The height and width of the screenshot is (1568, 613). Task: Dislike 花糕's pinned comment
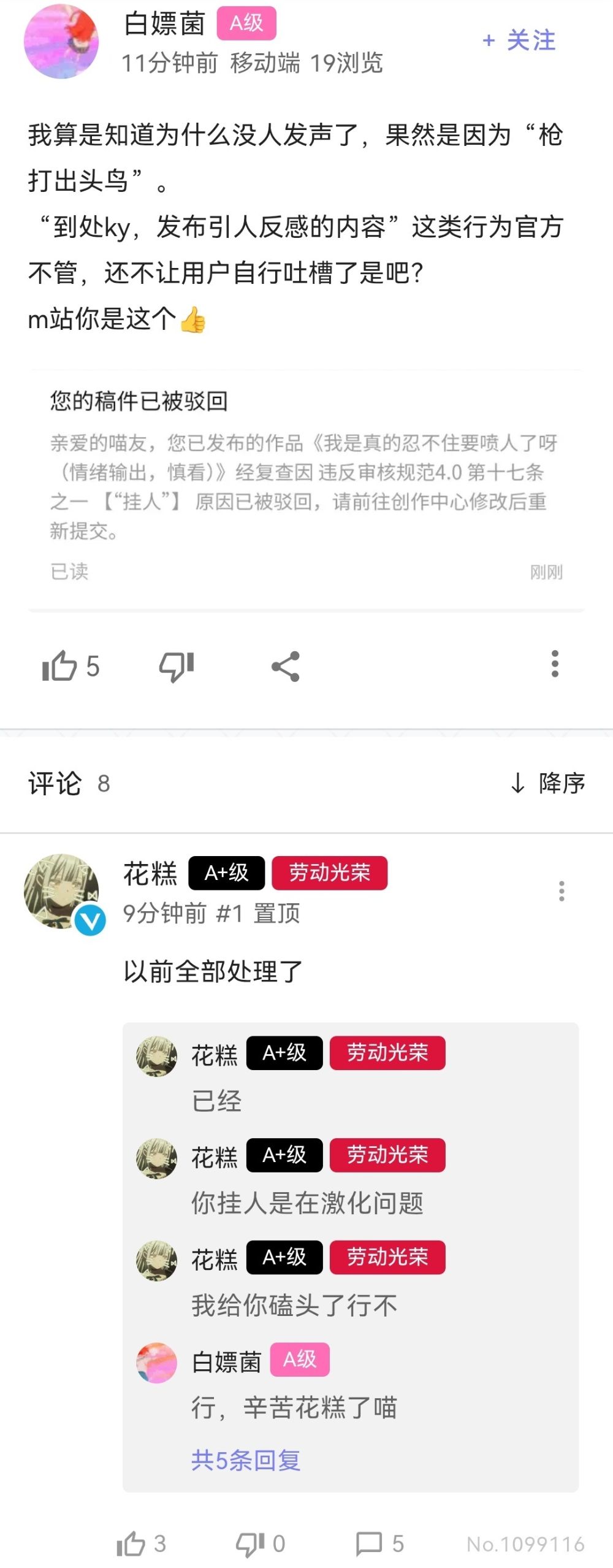pos(251,1543)
